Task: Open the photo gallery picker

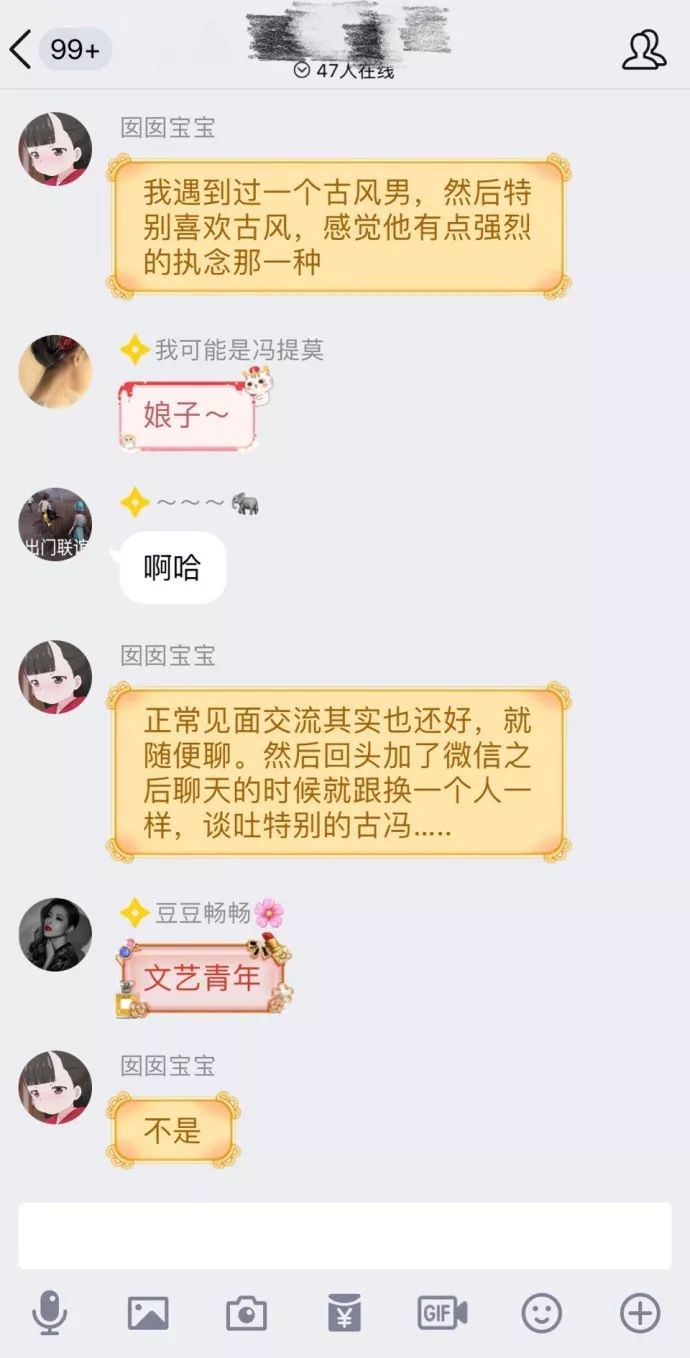Action: (148, 1312)
